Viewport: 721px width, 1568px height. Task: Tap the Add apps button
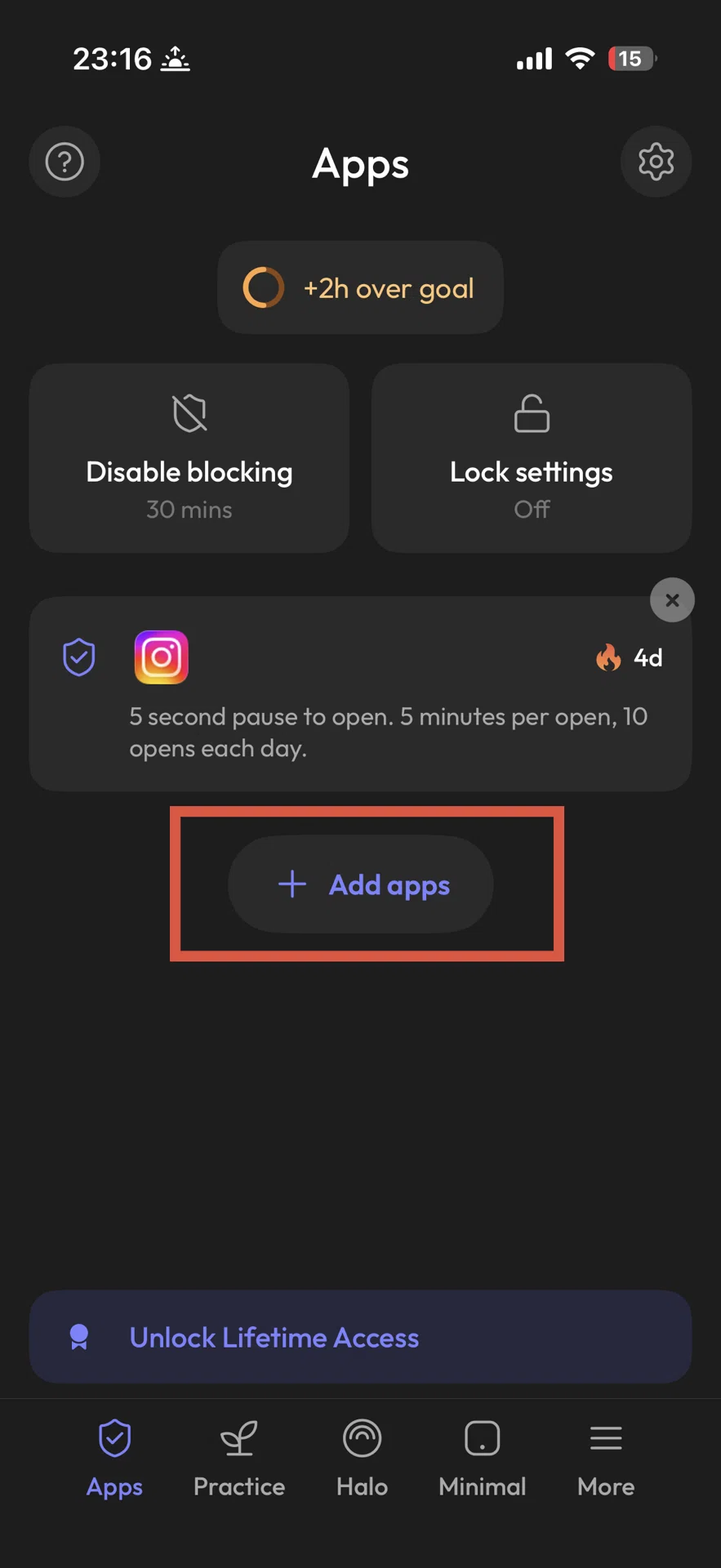pyautogui.click(x=361, y=884)
